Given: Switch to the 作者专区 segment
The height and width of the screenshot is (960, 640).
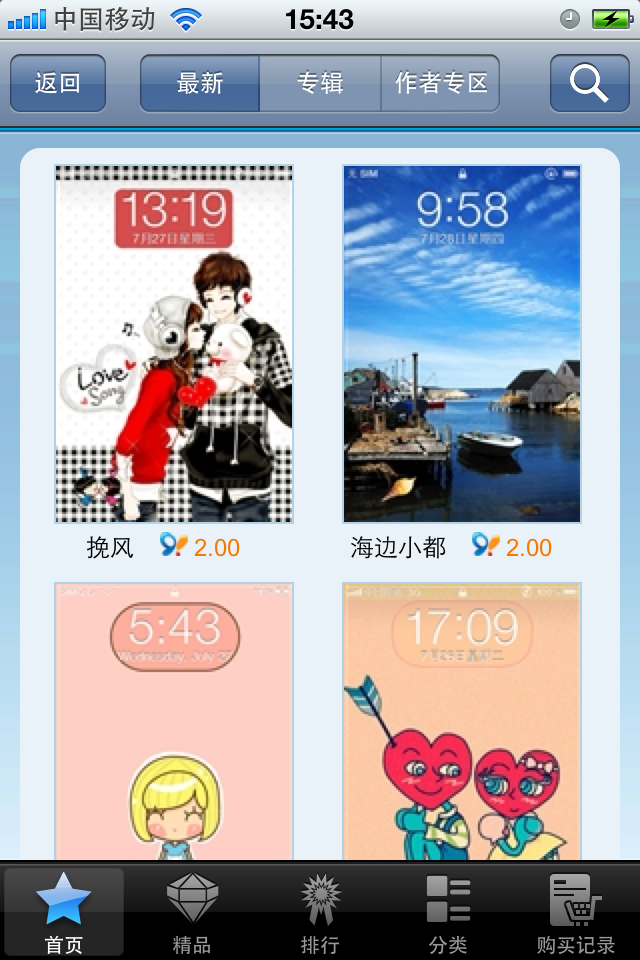Looking at the screenshot, I should point(441,83).
